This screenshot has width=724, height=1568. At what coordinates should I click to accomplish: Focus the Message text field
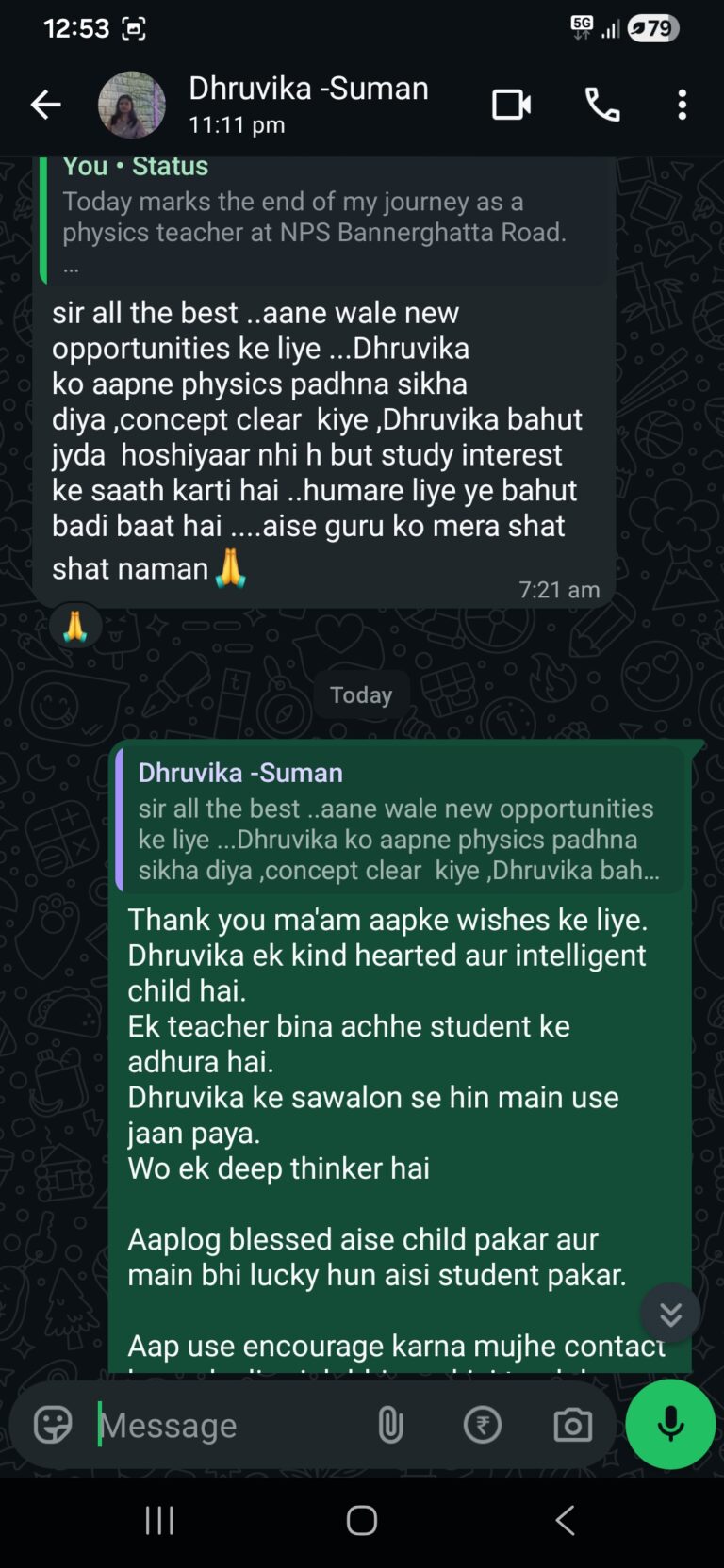click(226, 1425)
